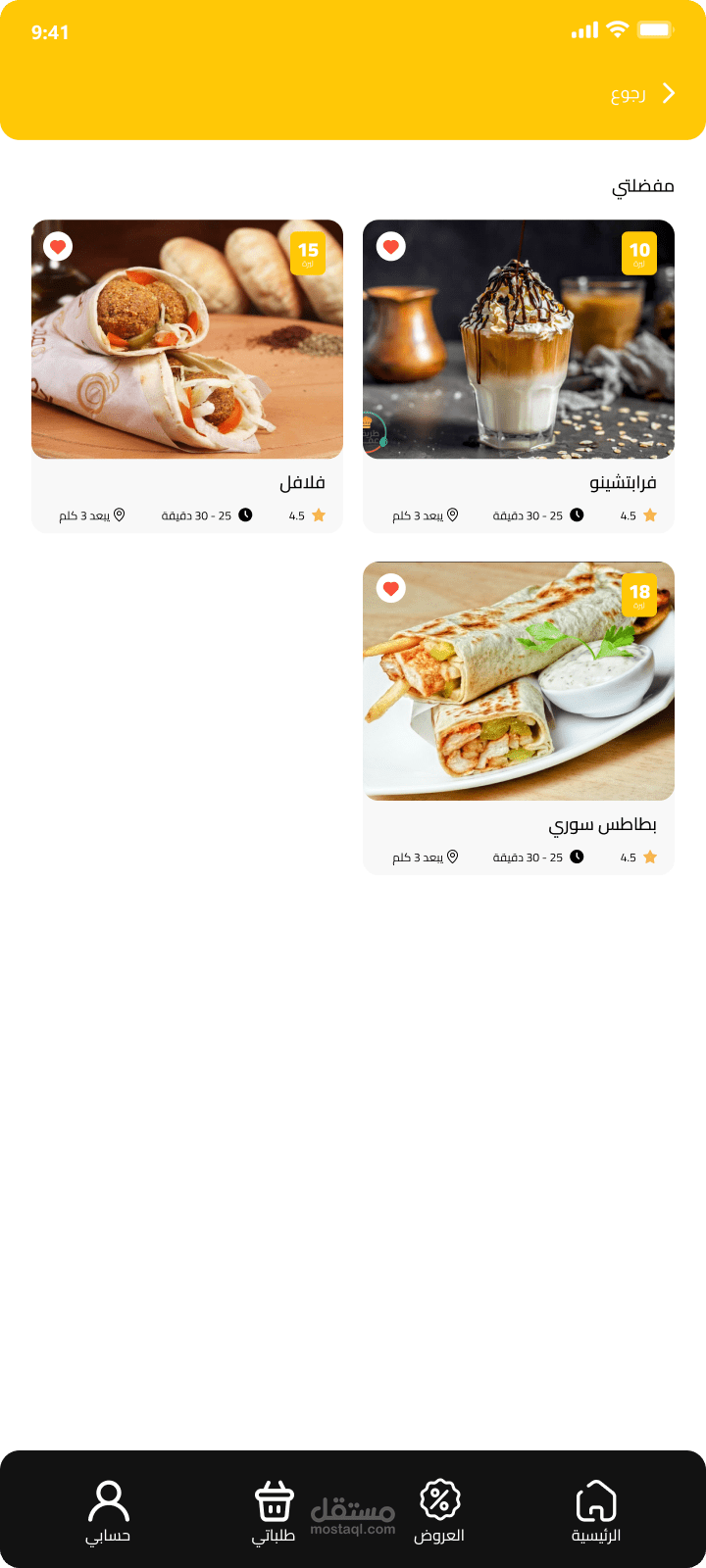Open the طلباتي orders tab
The image size is (706, 1568).
pyautogui.click(x=274, y=1511)
